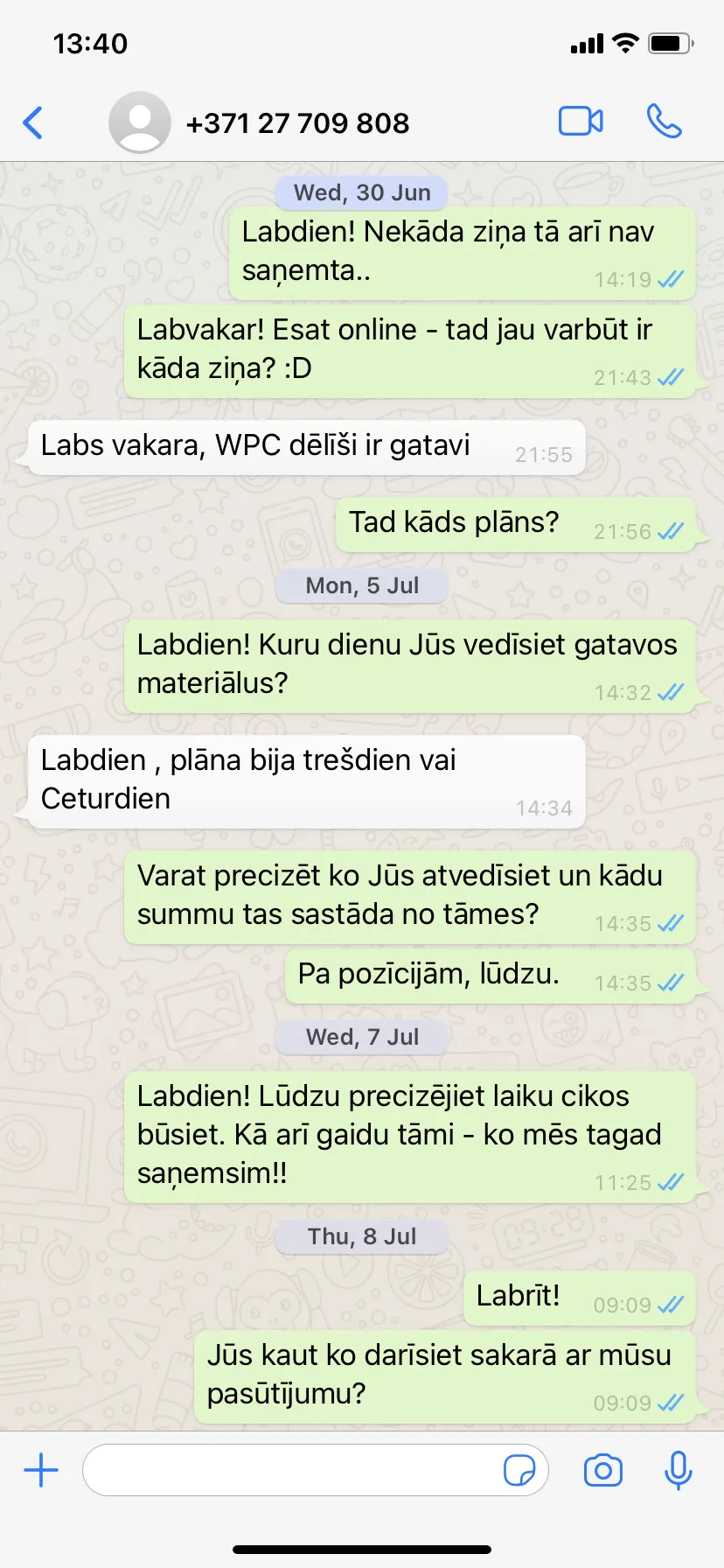Tap the microphone to record voice message
The image size is (724, 1568).
[679, 1470]
